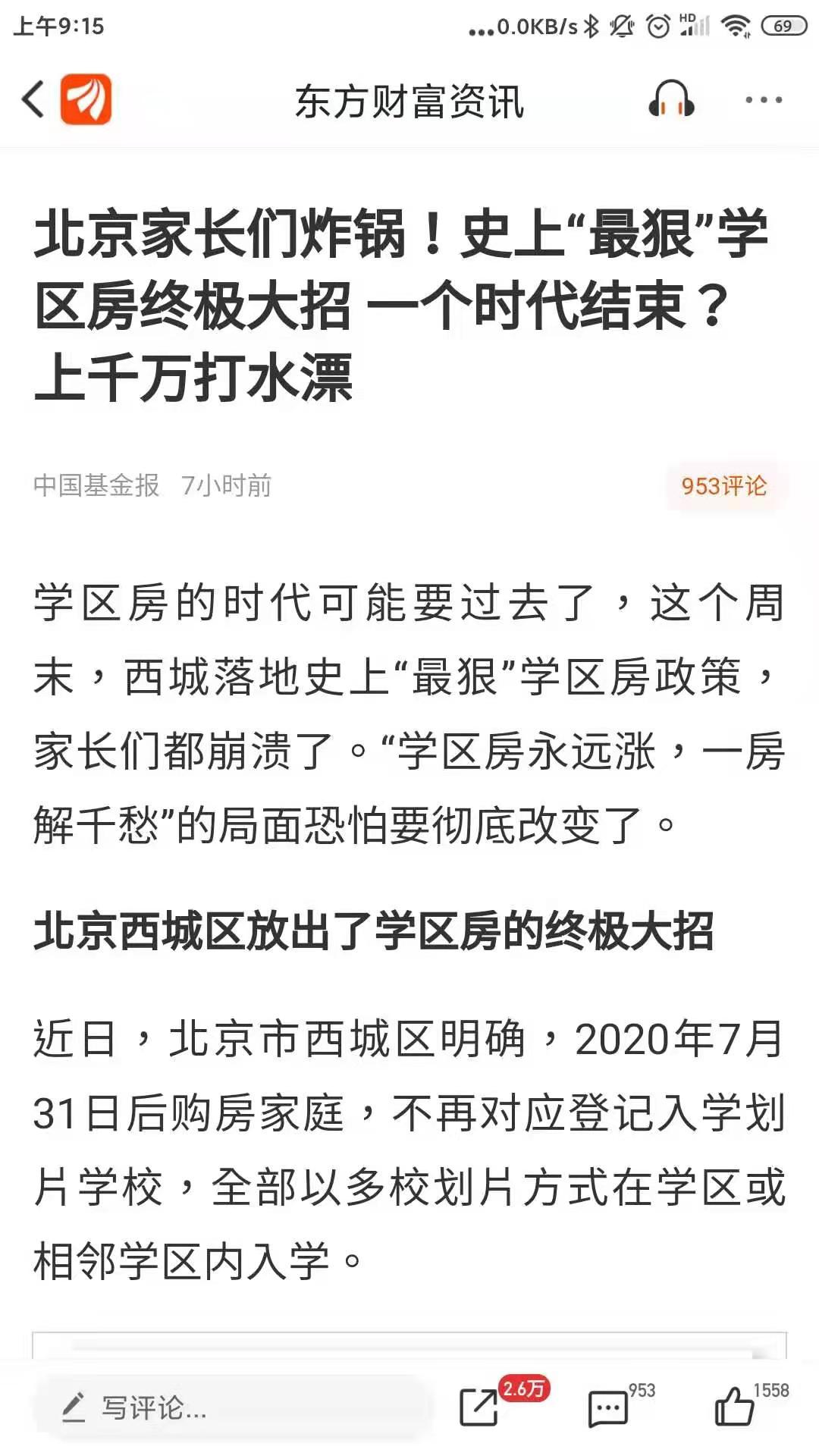This screenshot has width=819, height=1456.
Task: Open the 953评论 comments chip
Action: (723, 486)
